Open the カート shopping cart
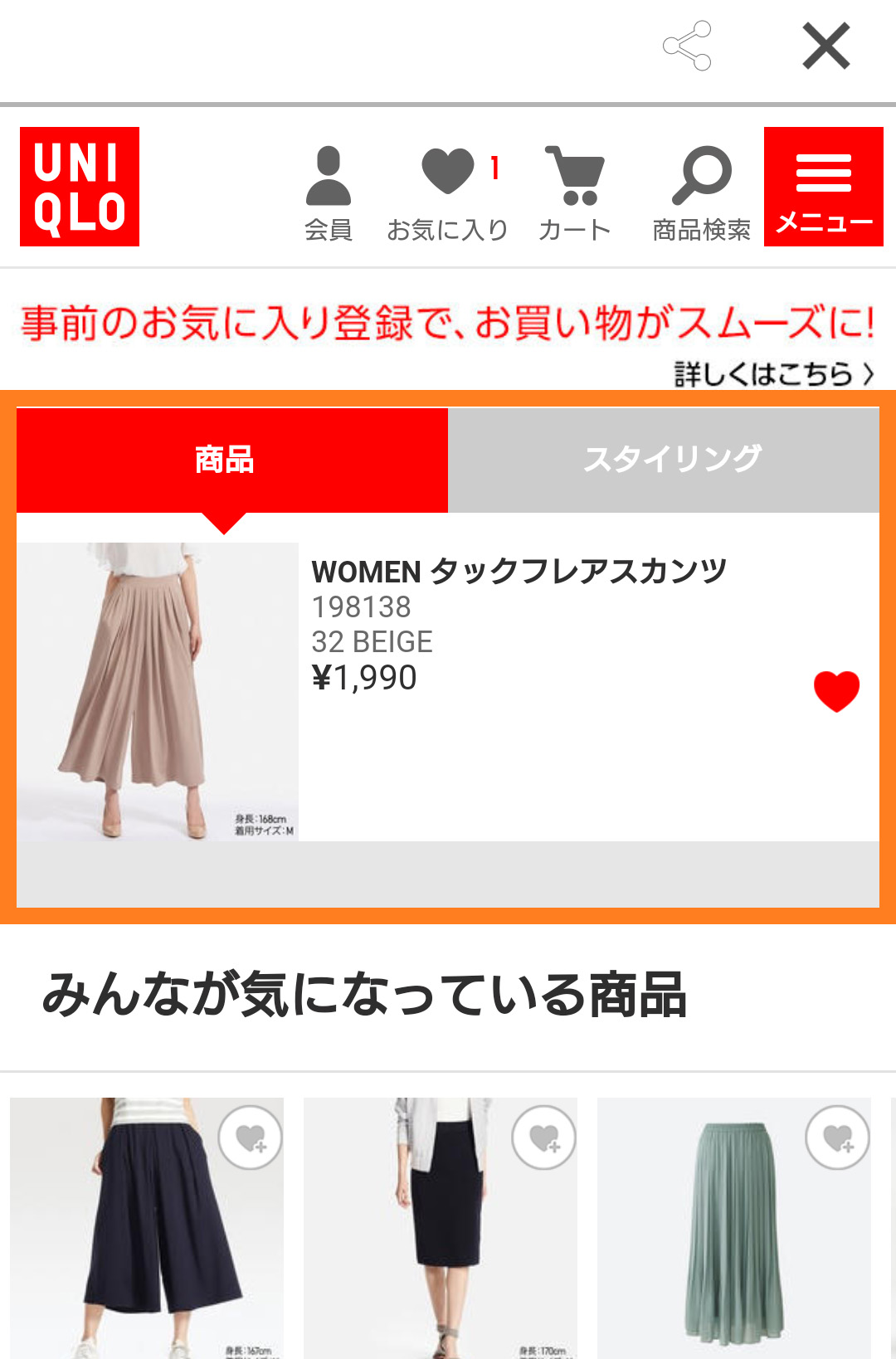Viewport: 896px width, 1359px height. click(574, 194)
